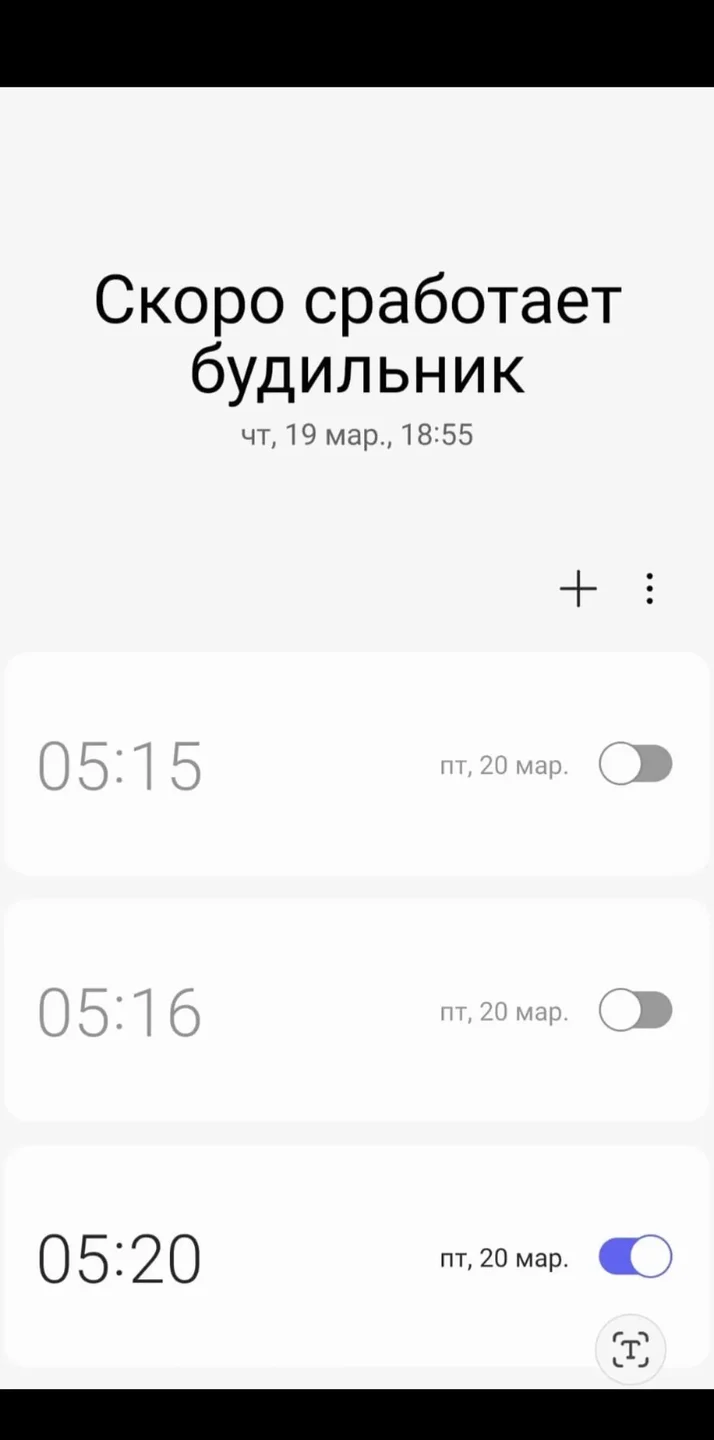Disable the 05:20 alarm switch
This screenshot has width=714, height=1440.
tap(635, 1257)
